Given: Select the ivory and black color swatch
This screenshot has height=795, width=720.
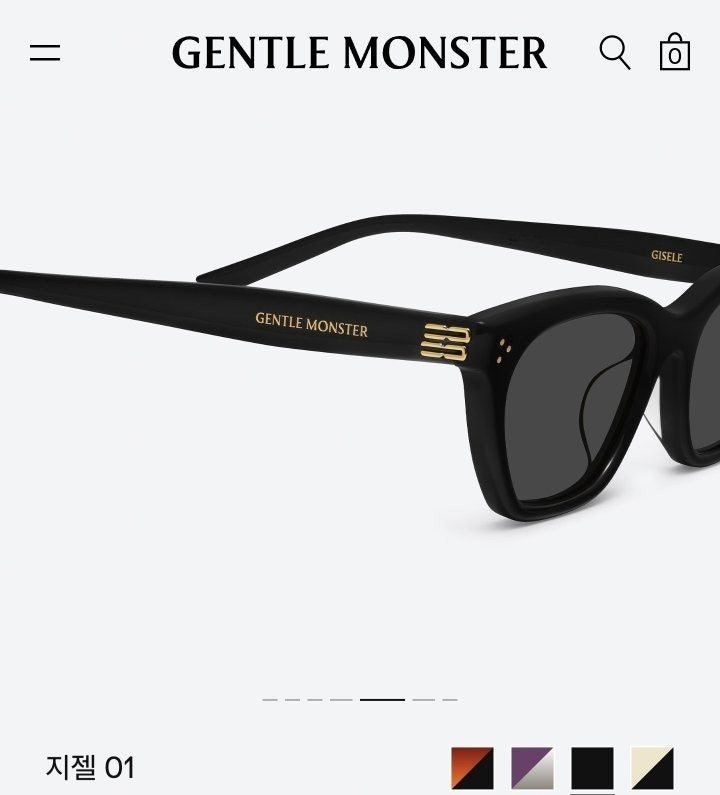Looking at the screenshot, I should (652, 768).
